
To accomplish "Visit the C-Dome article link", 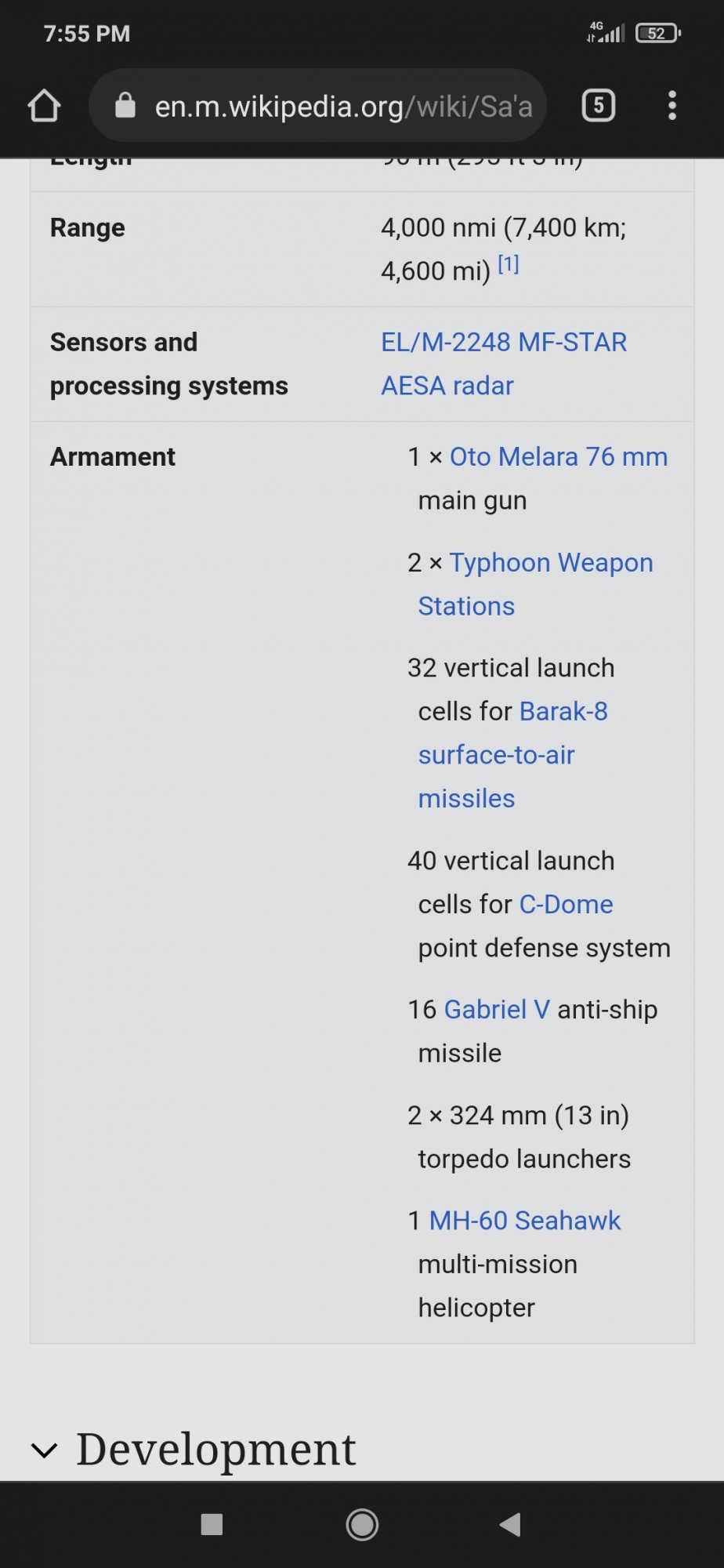I will [x=566, y=904].
